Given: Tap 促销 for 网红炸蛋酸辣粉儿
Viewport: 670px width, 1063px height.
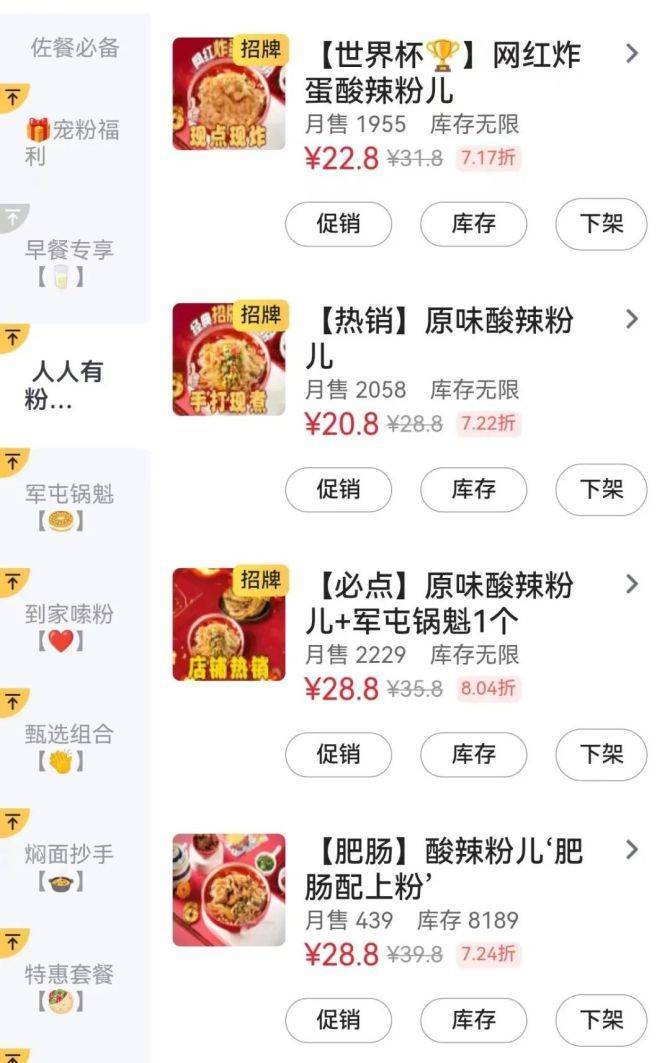Looking at the screenshot, I should pyautogui.click(x=338, y=224).
